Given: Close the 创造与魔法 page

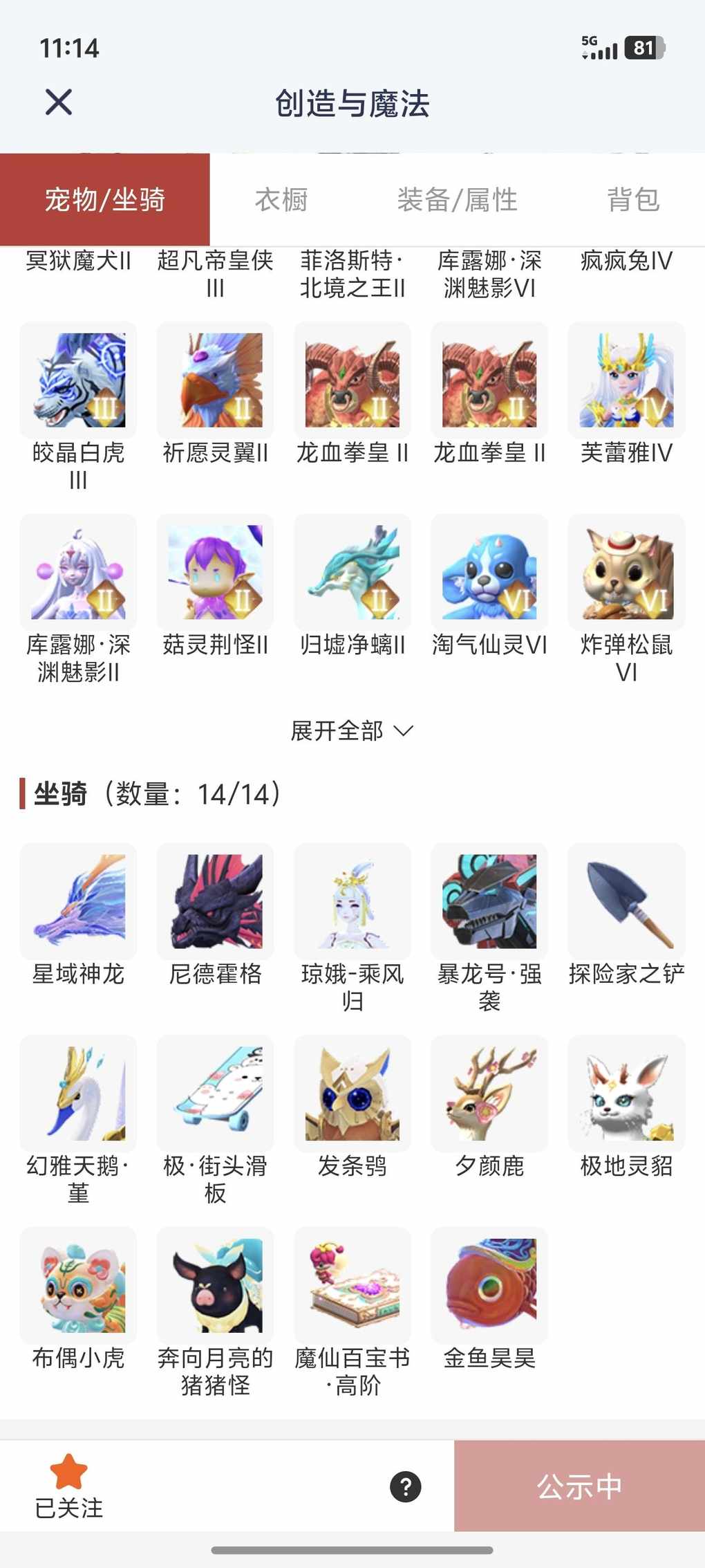Looking at the screenshot, I should tap(59, 102).
